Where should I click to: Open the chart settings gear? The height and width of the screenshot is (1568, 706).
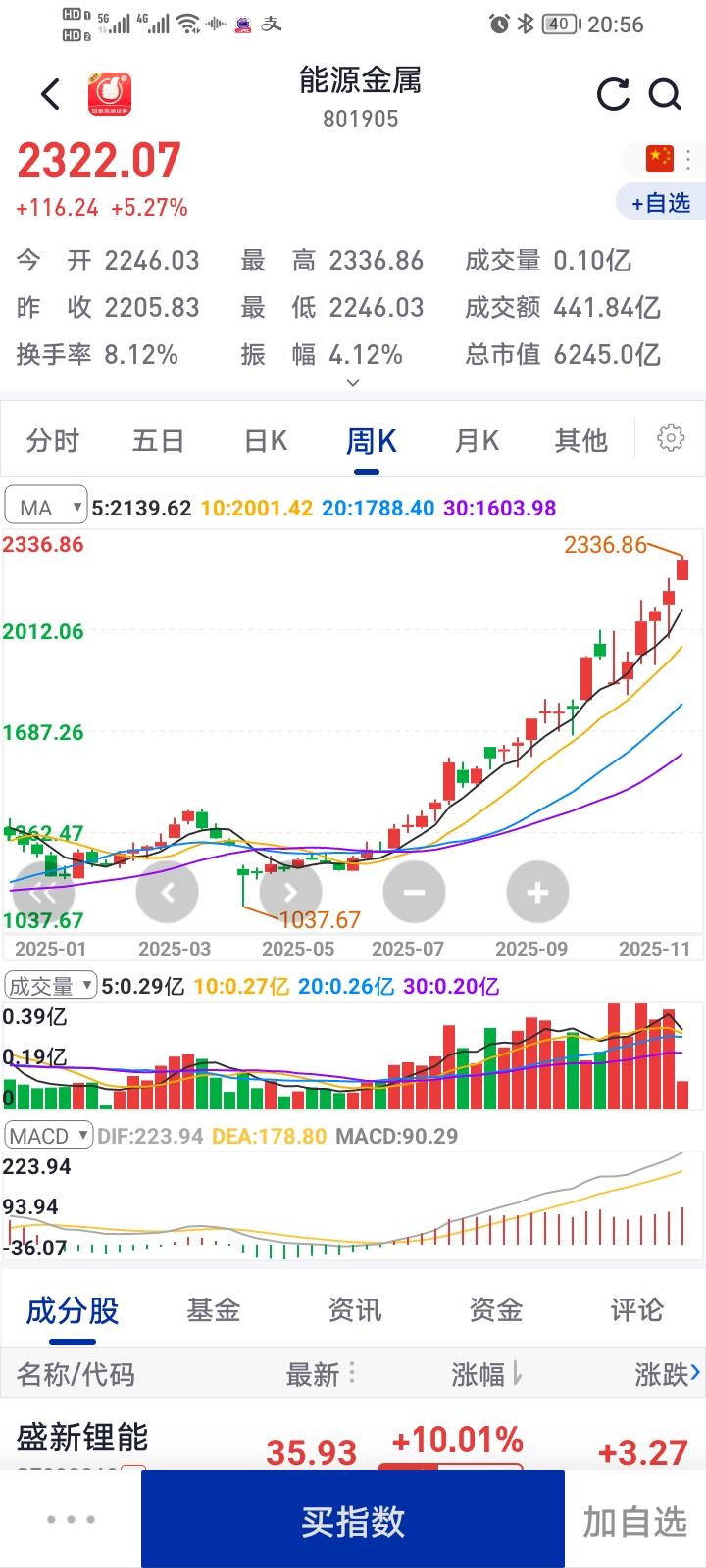[x=673, y=438]
